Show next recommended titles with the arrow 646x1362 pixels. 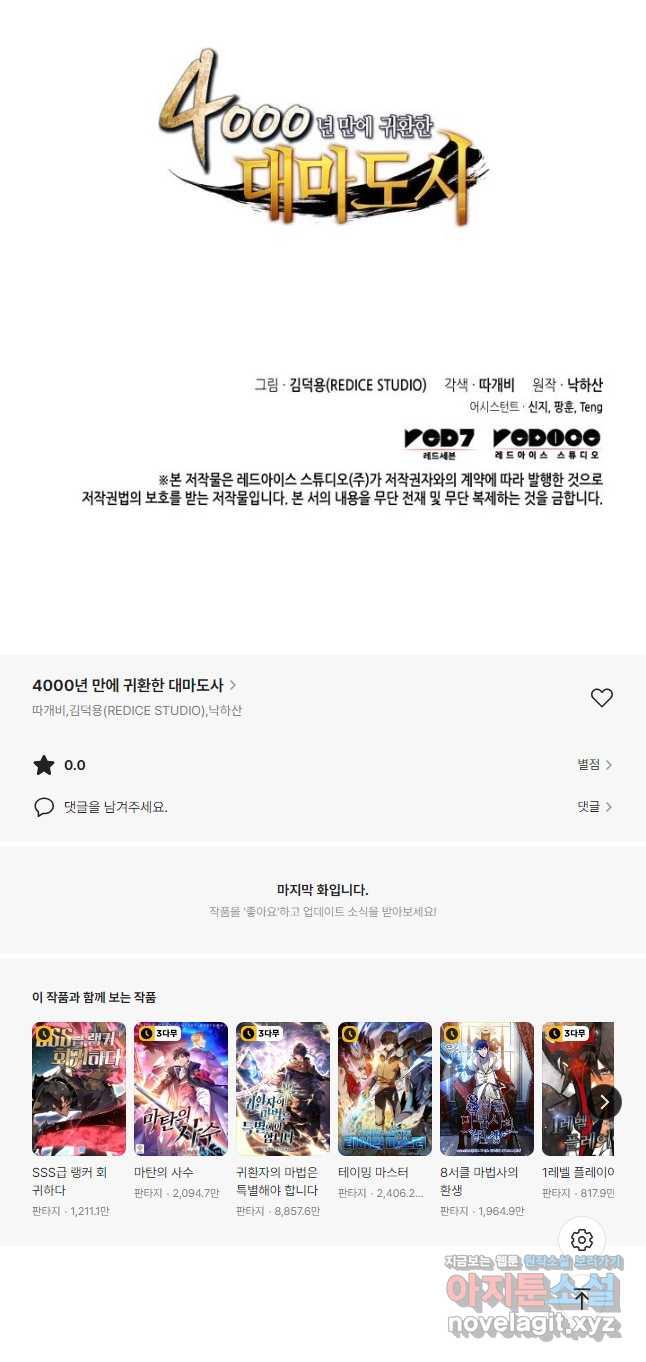[604, 1102]
